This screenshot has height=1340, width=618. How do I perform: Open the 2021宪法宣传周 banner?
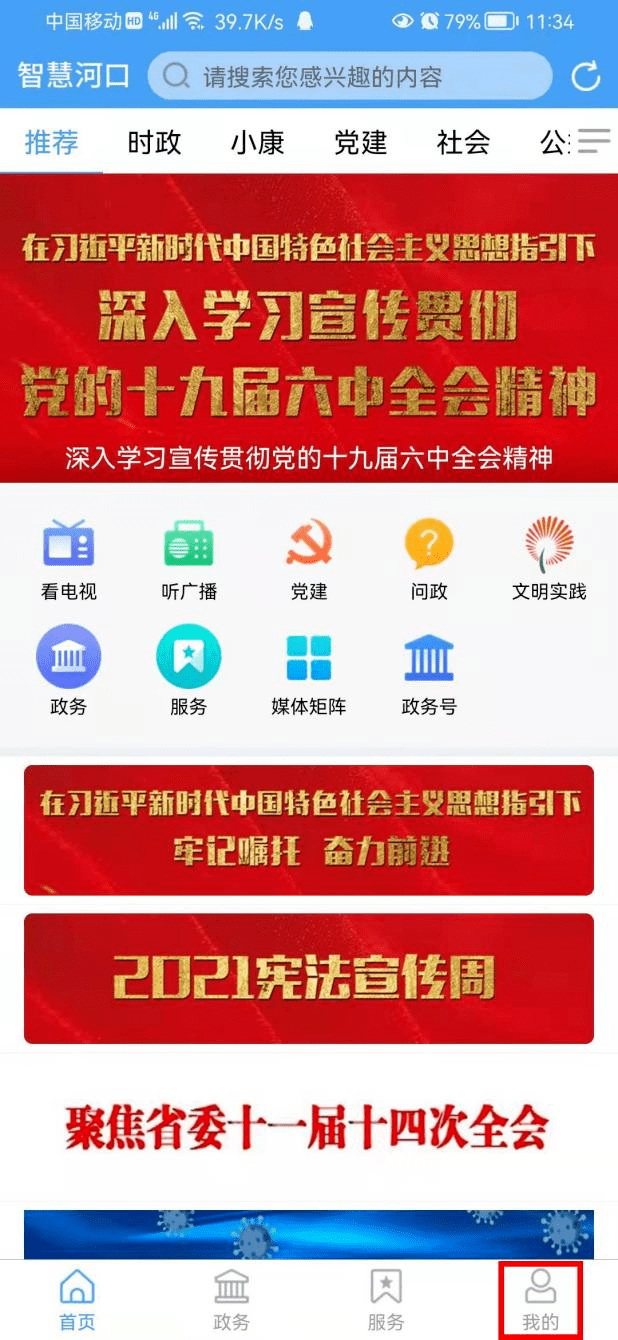point(309,978)
